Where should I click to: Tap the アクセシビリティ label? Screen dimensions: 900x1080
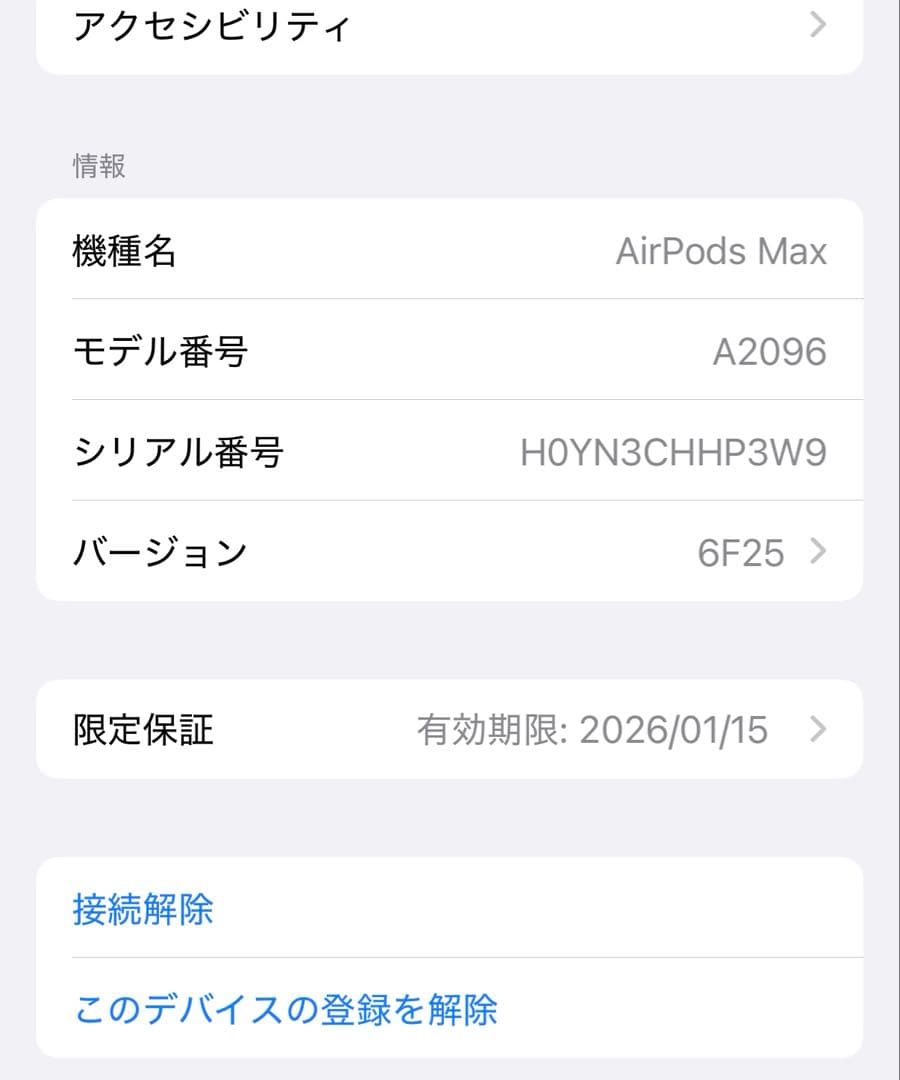tap(212, 25)
